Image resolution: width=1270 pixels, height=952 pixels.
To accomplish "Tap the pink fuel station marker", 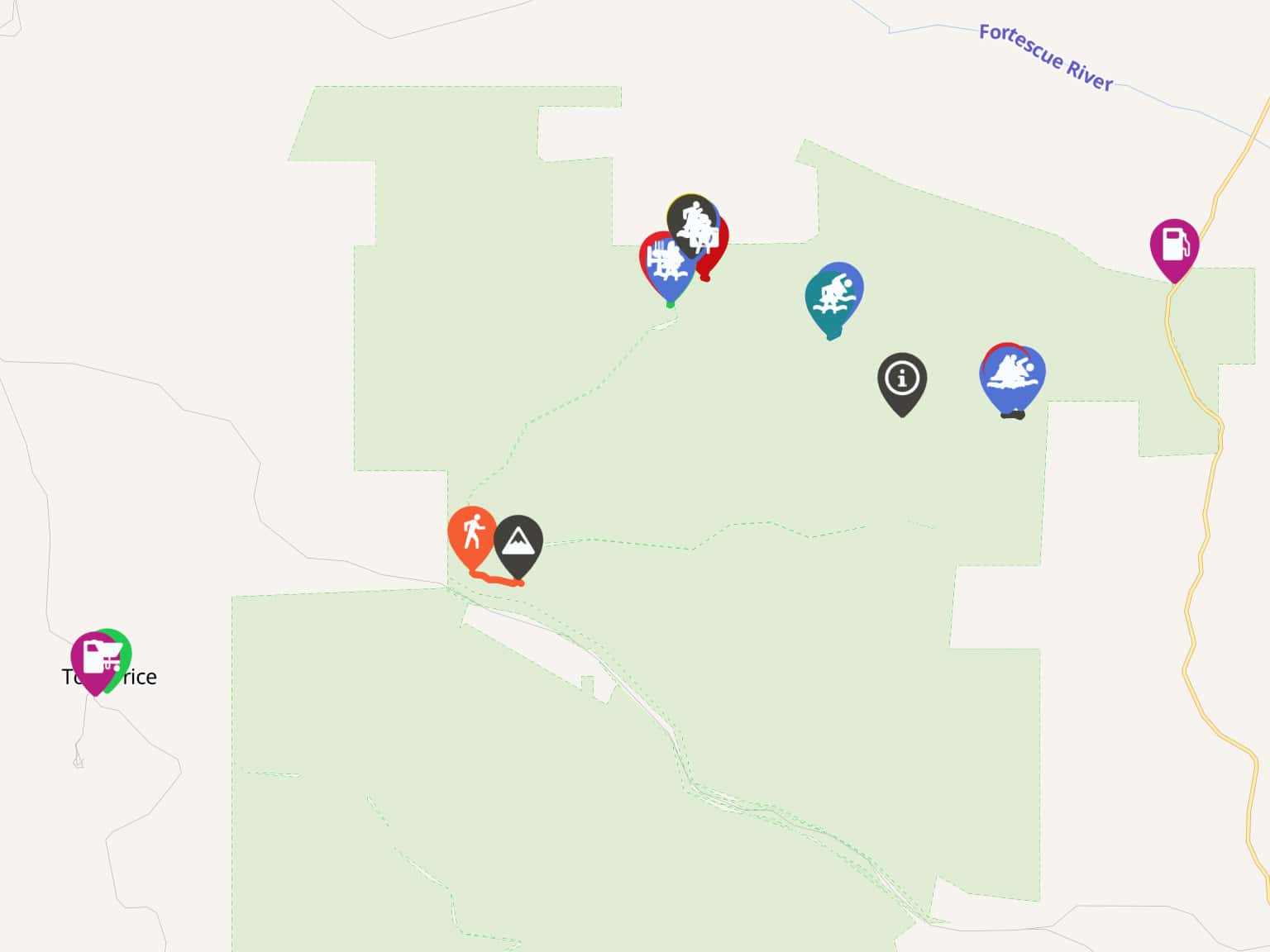I will 1174,245.
